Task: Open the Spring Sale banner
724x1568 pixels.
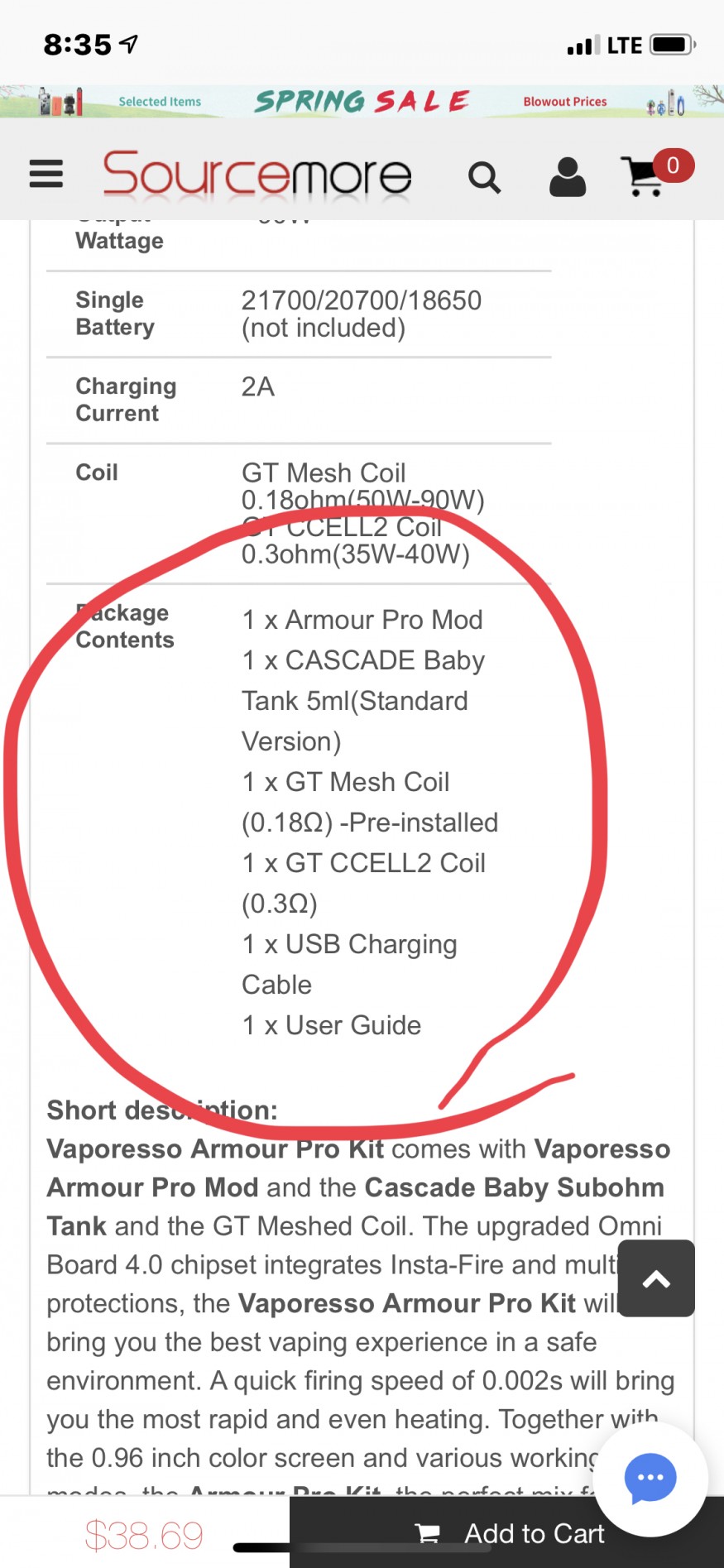Action: click(x=362, y=101)
